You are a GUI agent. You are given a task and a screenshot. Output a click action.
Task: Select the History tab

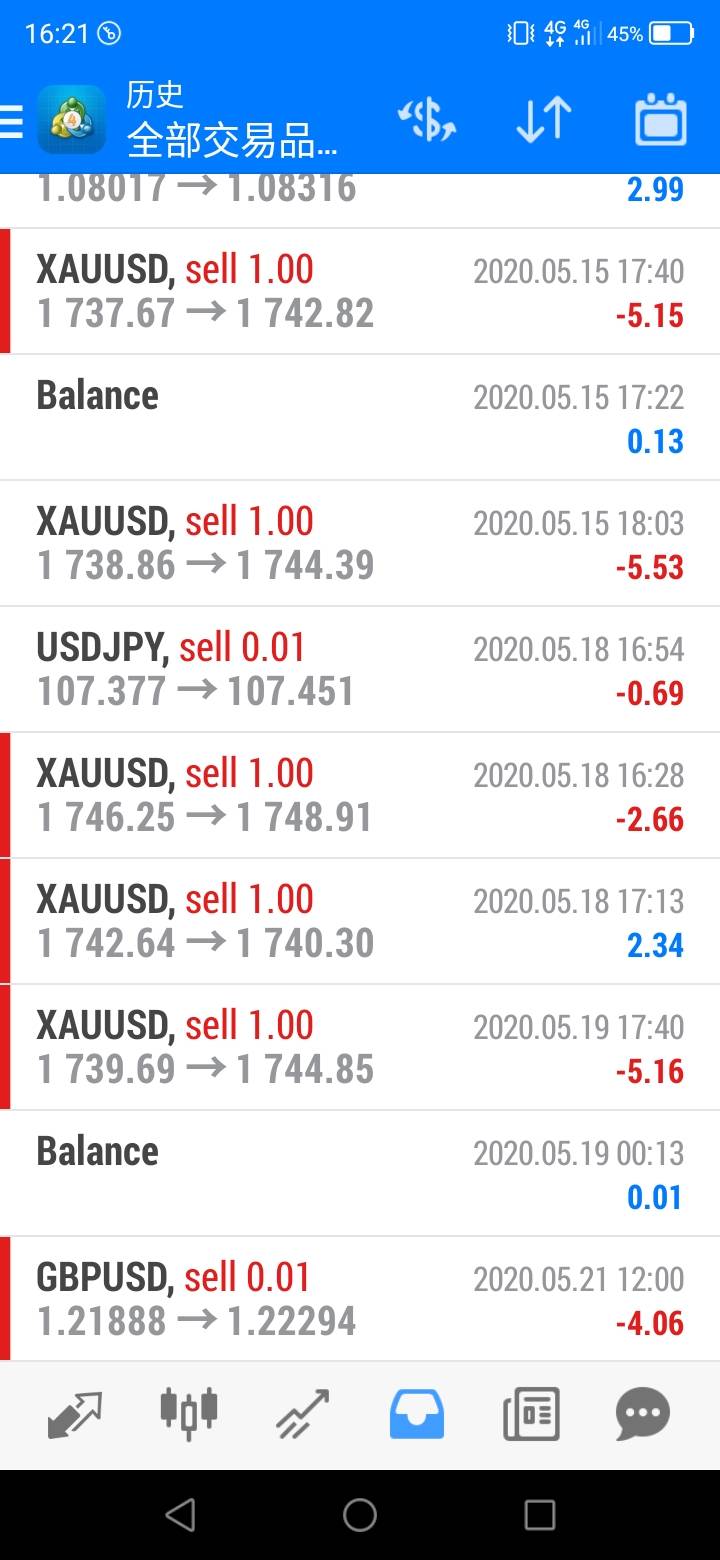416,1415
